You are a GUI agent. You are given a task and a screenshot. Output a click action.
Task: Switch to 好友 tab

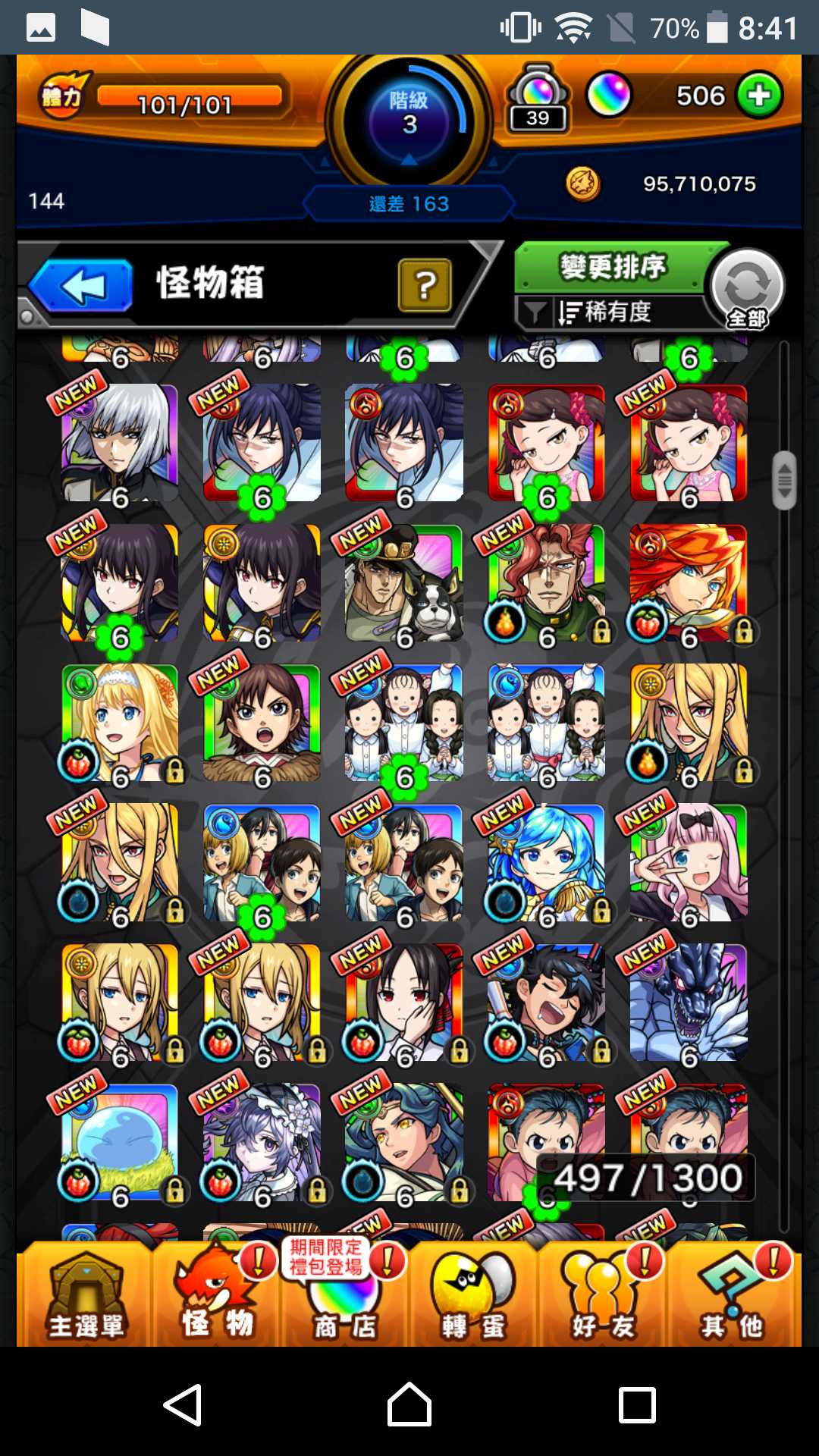click(x=603, y=1297)
